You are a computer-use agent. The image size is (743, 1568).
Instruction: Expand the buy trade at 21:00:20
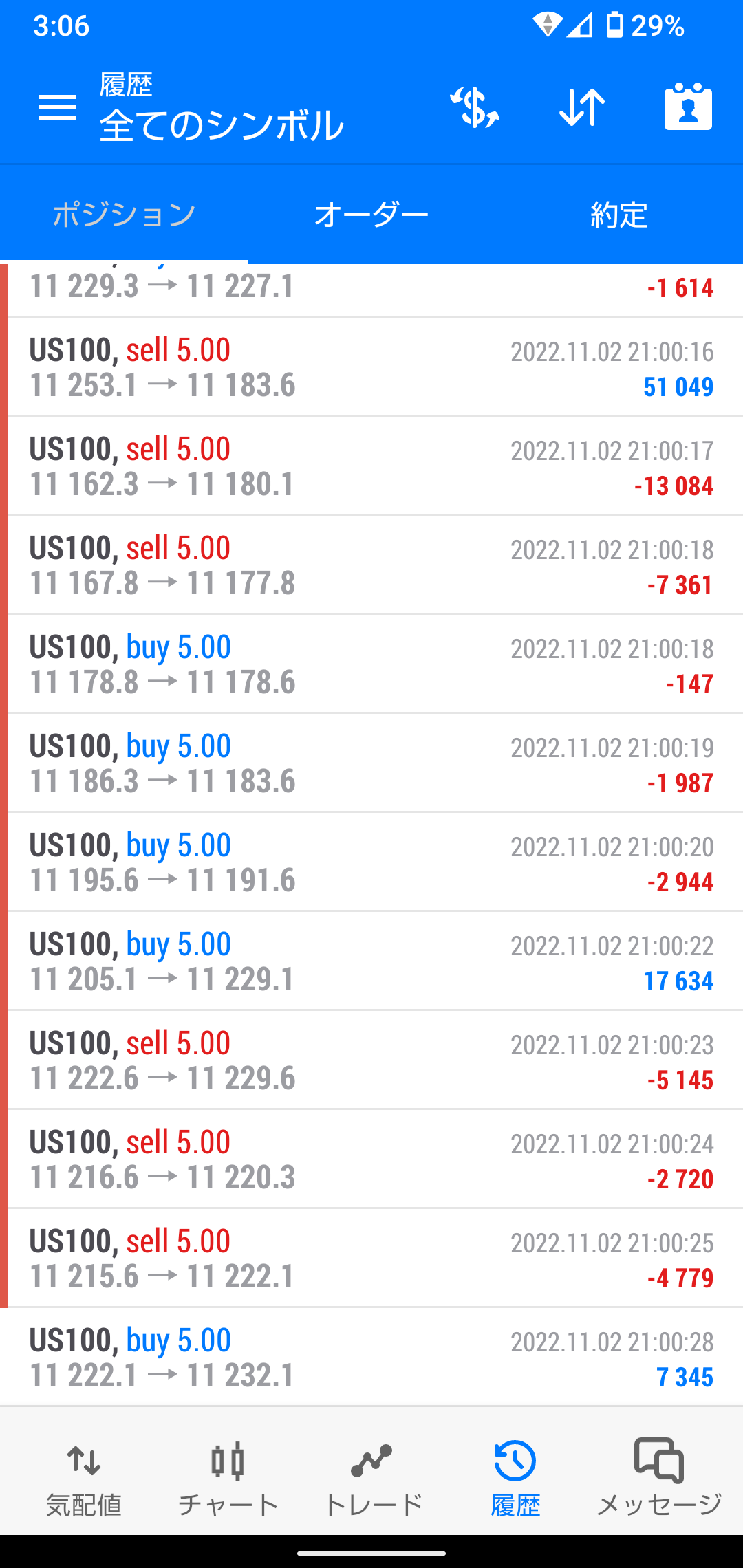pos(371,862)
